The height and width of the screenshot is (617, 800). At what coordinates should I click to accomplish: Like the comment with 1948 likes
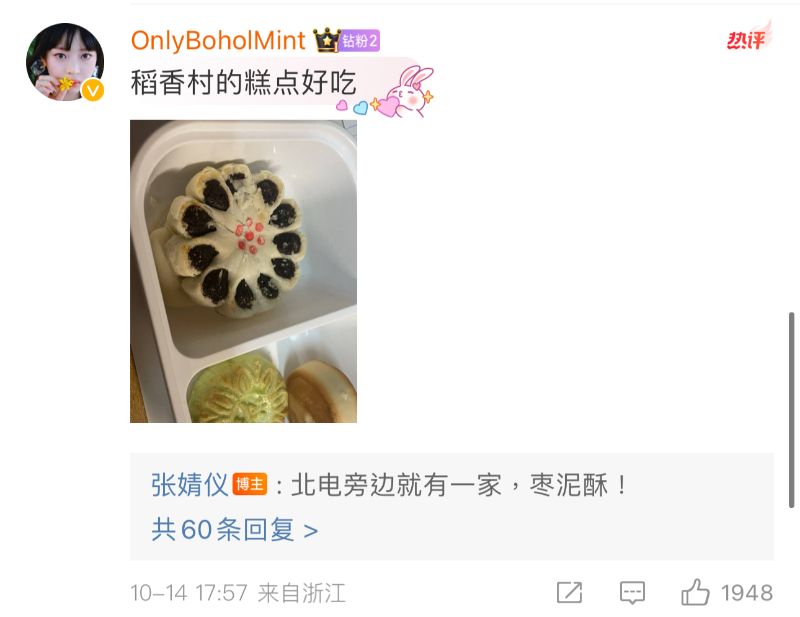point(696,593)
